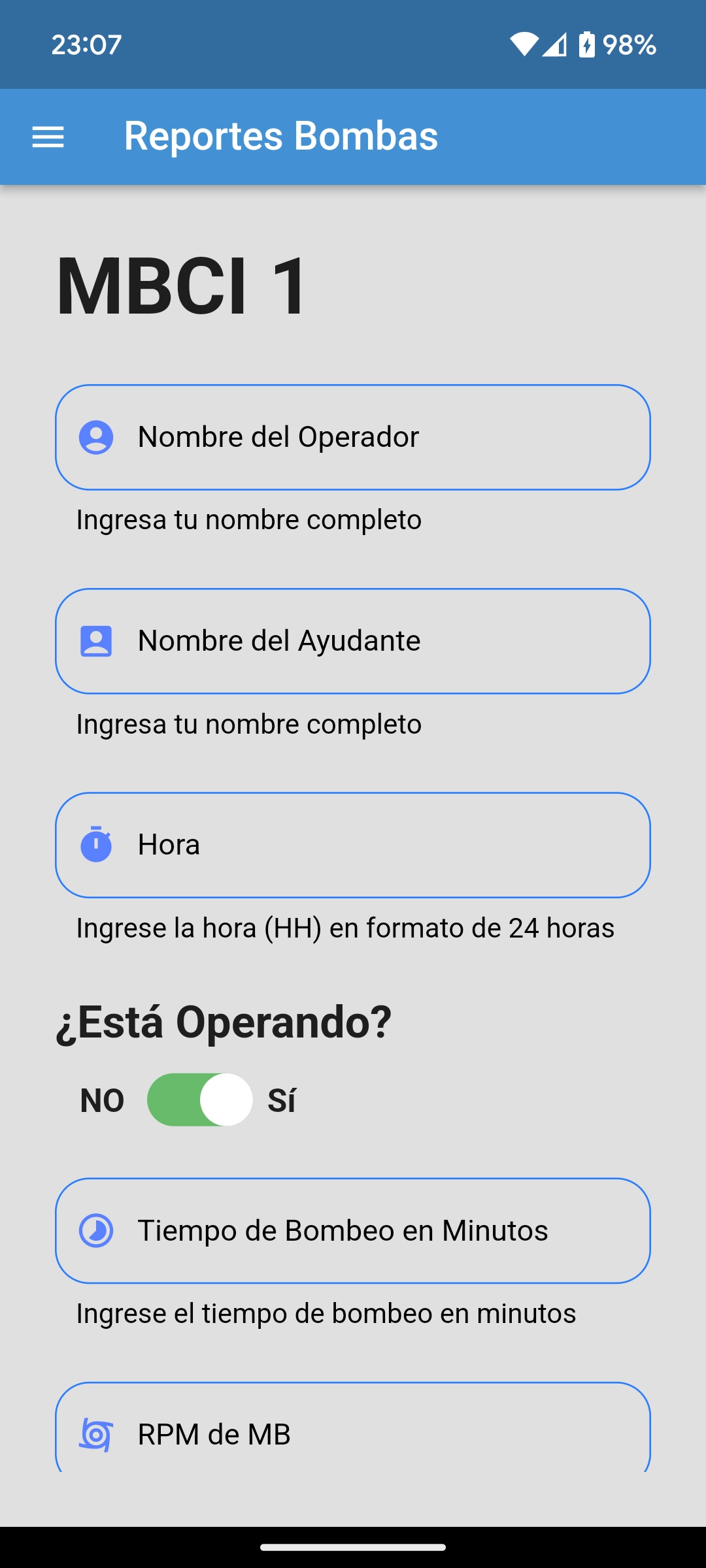Select the Nombre del Ayudante field
Screen dimensions: 706x1568
pos(353,641)
